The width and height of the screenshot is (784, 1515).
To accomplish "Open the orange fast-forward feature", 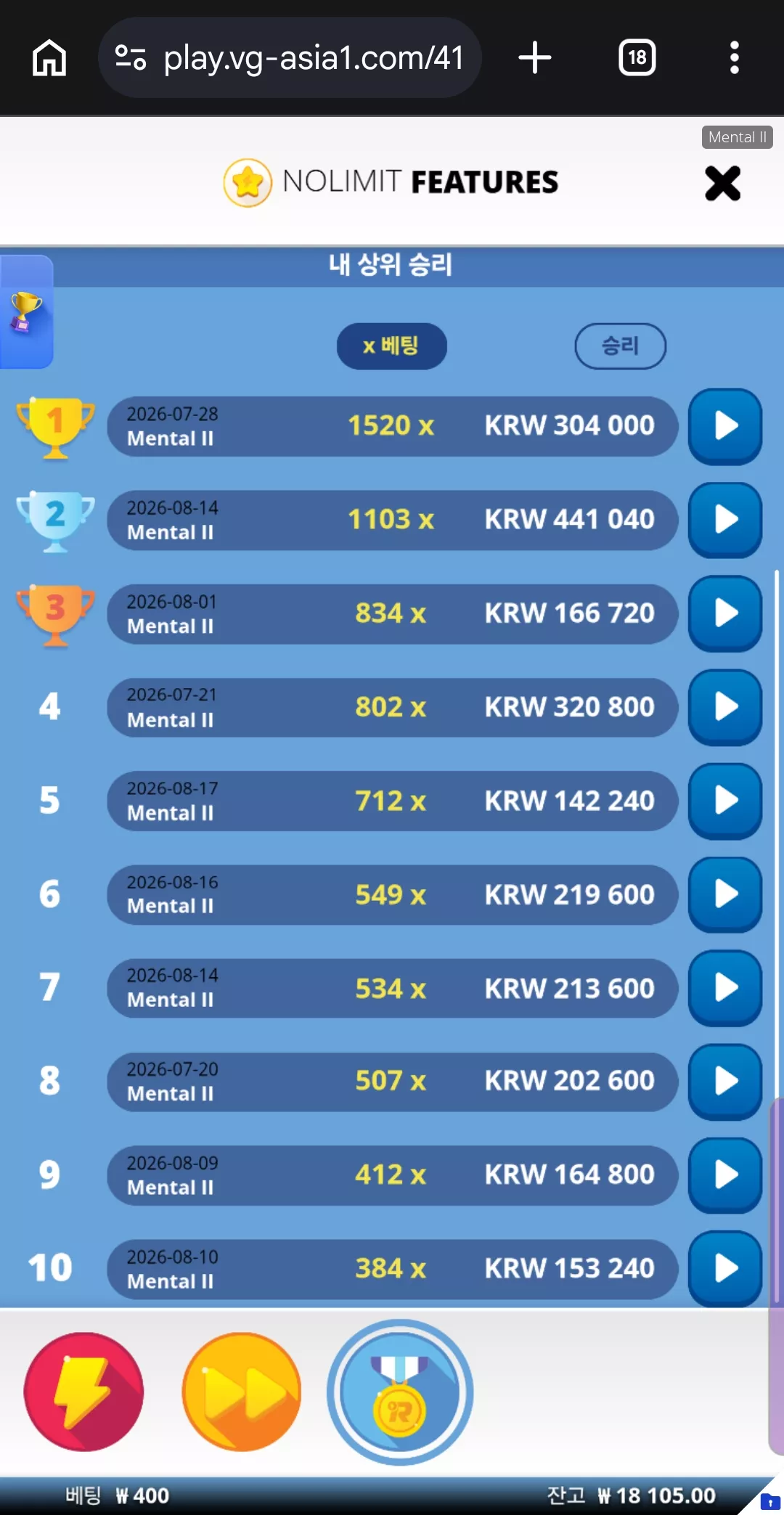I will coord(242,1392).
